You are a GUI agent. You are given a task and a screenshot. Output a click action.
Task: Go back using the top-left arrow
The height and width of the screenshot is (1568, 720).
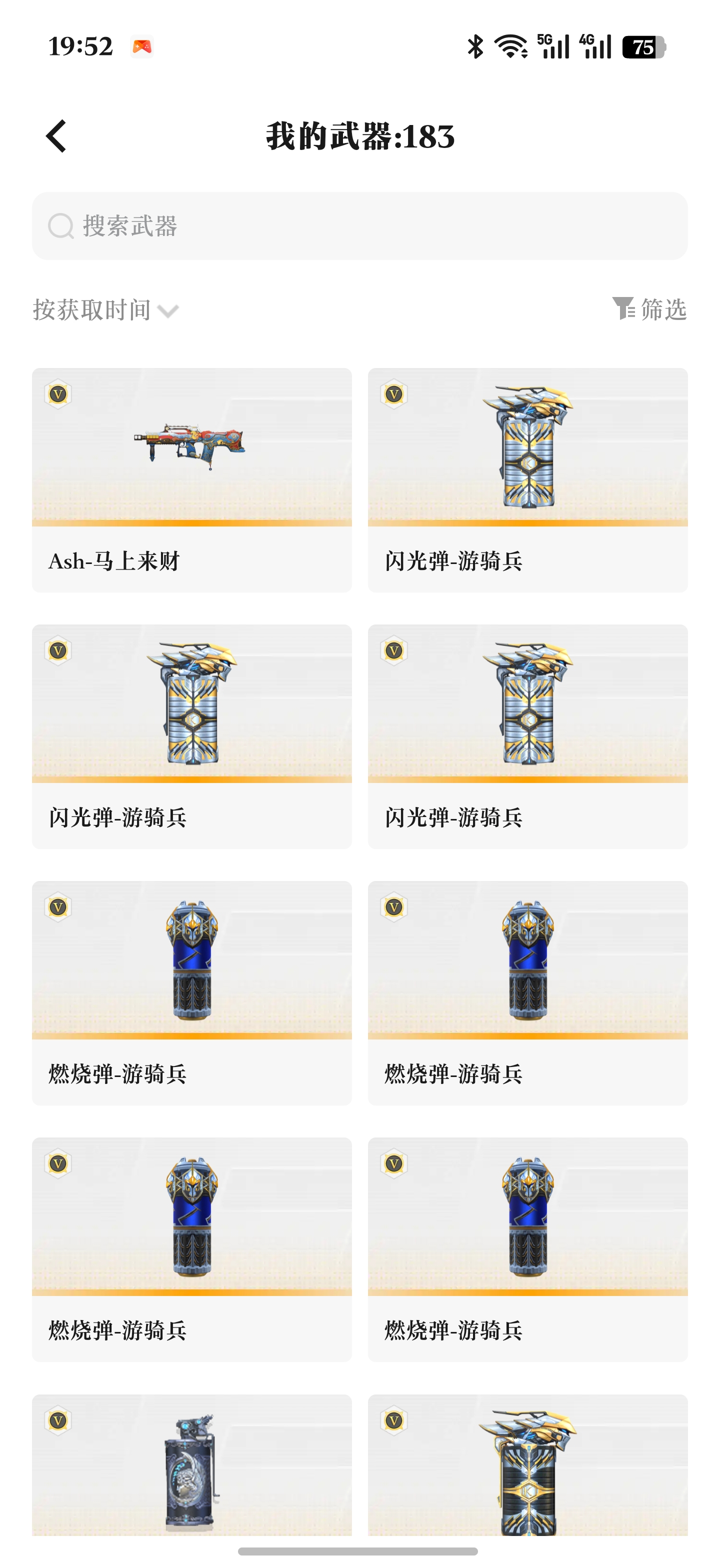(x=56, y=135)
